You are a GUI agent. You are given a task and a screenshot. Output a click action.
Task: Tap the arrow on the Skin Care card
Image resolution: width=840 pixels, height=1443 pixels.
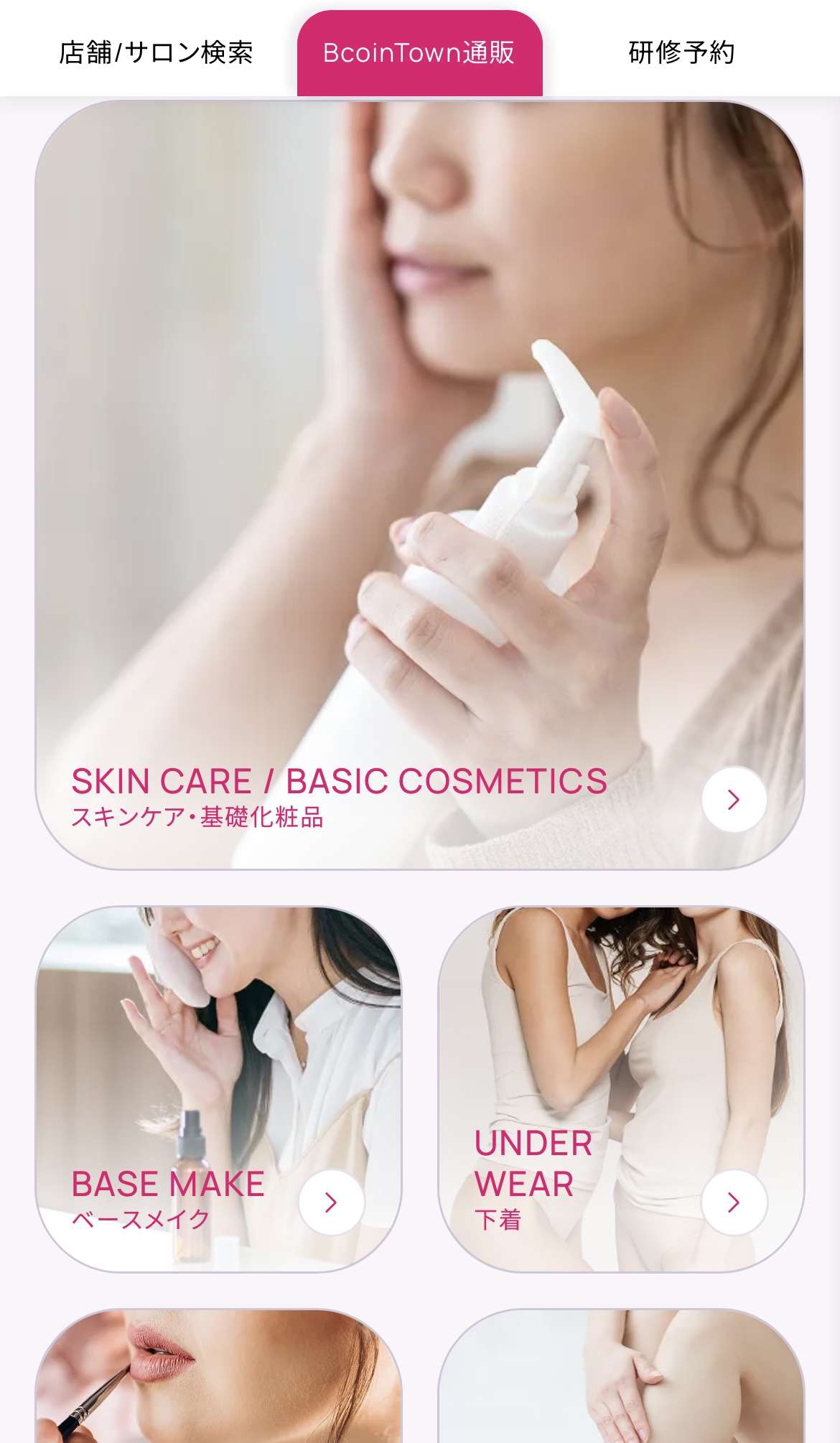(734, 799)
